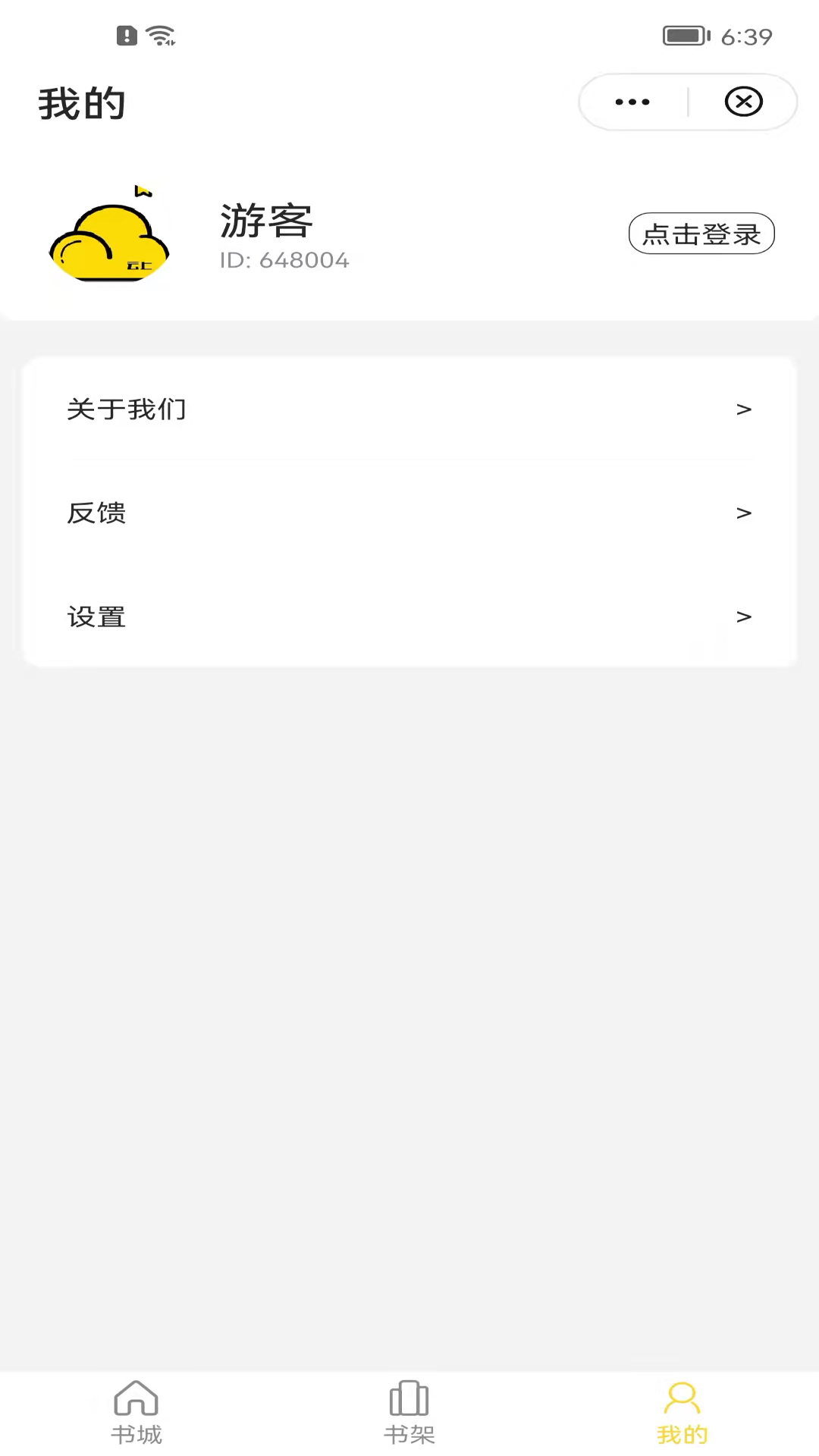
Task: Select the user ID 648004 text
Action: pyautogui.click(x=284, y=260)
